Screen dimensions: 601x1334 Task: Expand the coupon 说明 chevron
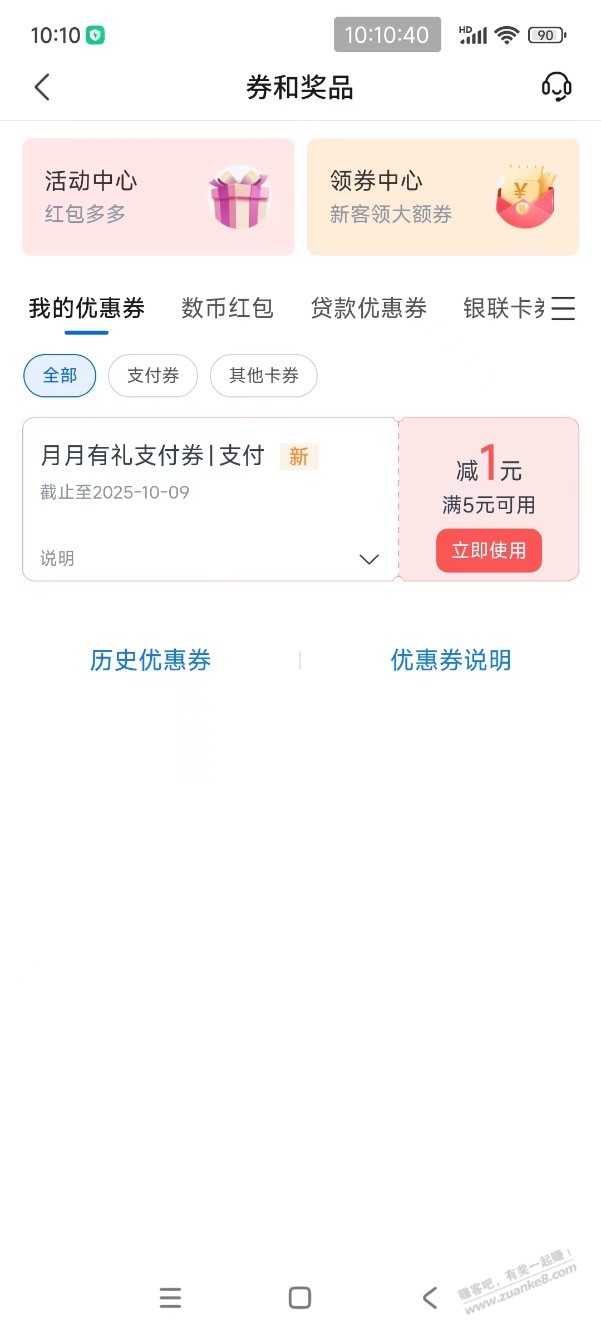pos(369,559)
